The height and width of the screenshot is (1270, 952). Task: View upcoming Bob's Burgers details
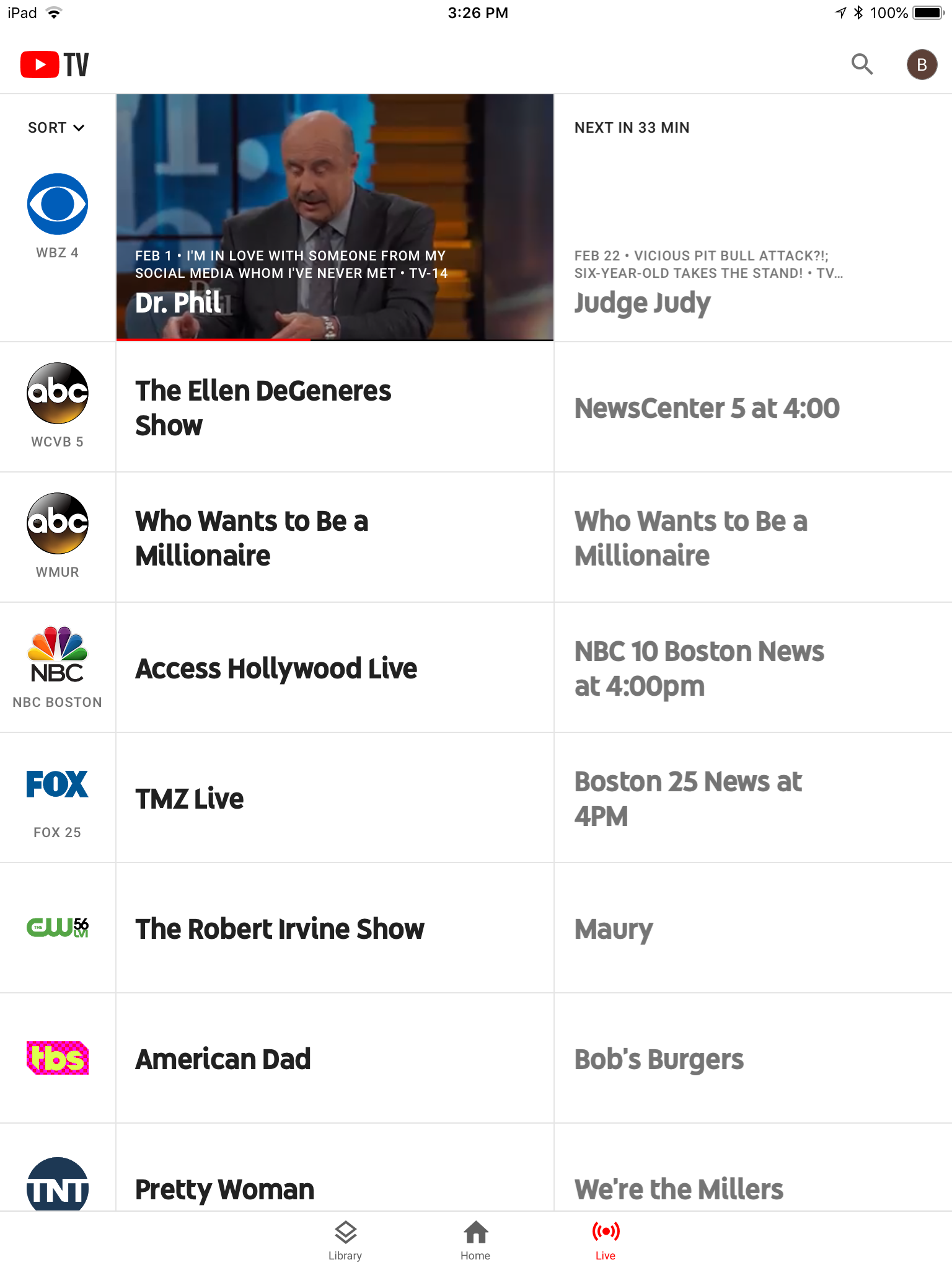(x=752, y=1059)
